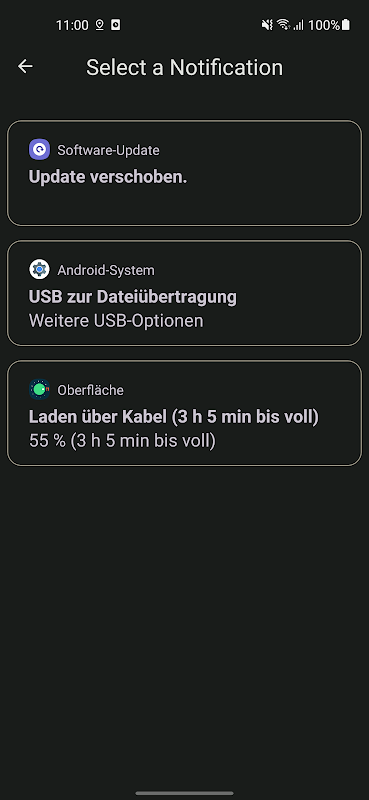Go back using the arrow icon
Image resolution: width=369 pixels, height=800 pixels.
pyautogui.click(x=25, y=66)
